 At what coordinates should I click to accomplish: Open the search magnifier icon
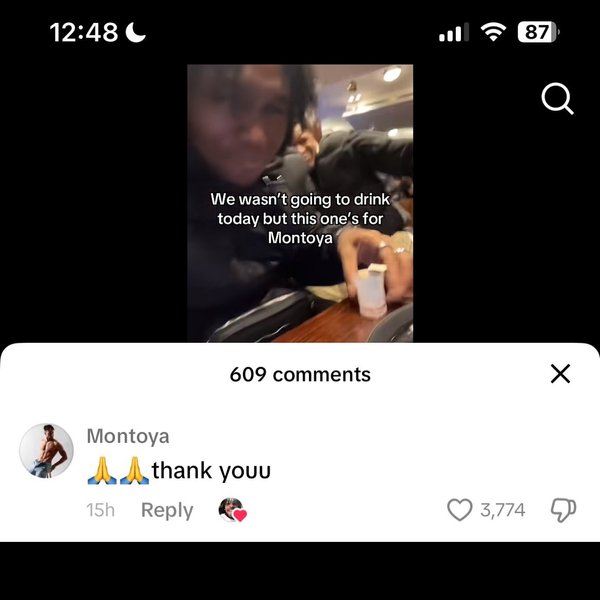pos(556,98)
